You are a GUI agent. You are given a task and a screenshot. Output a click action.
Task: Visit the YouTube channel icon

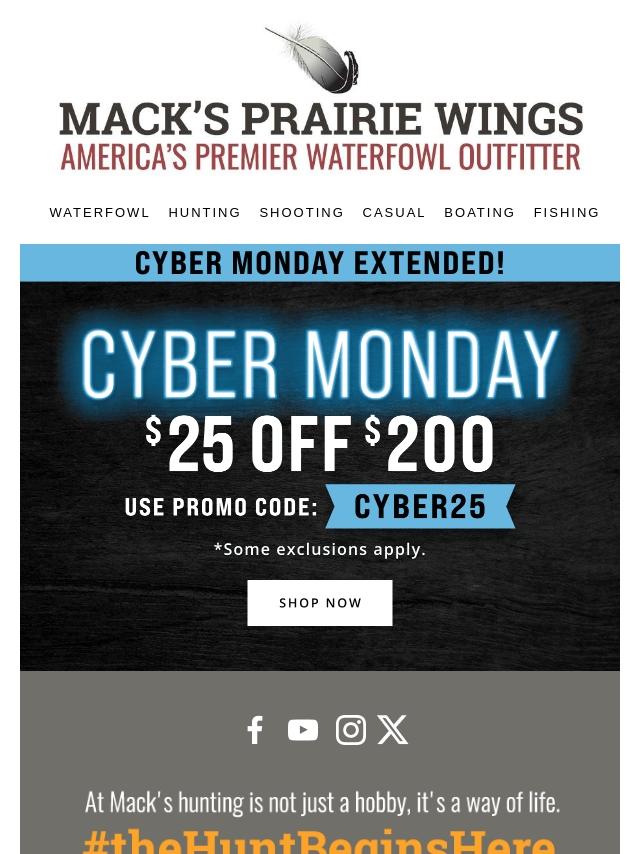coord(303,730)
